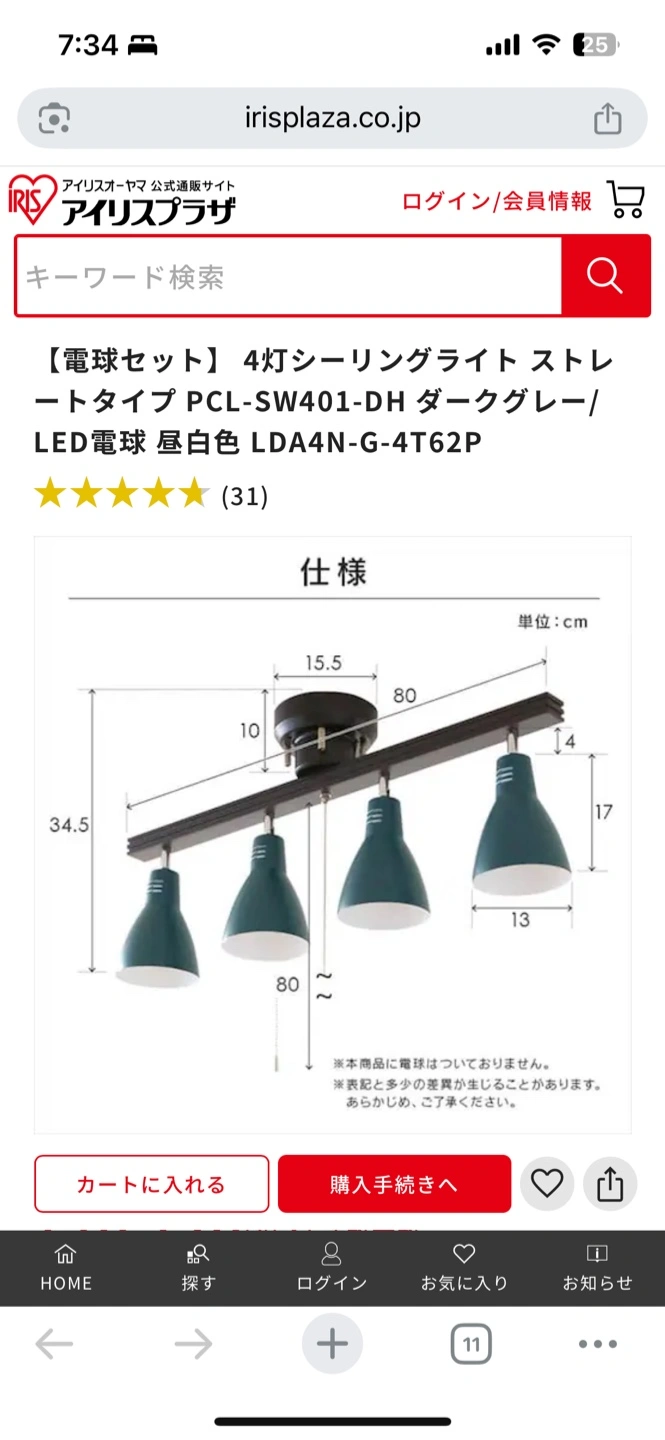The image size is (665, 1440).
Task: Open a new browser tab with plus
Action: tap(332, 1344)
